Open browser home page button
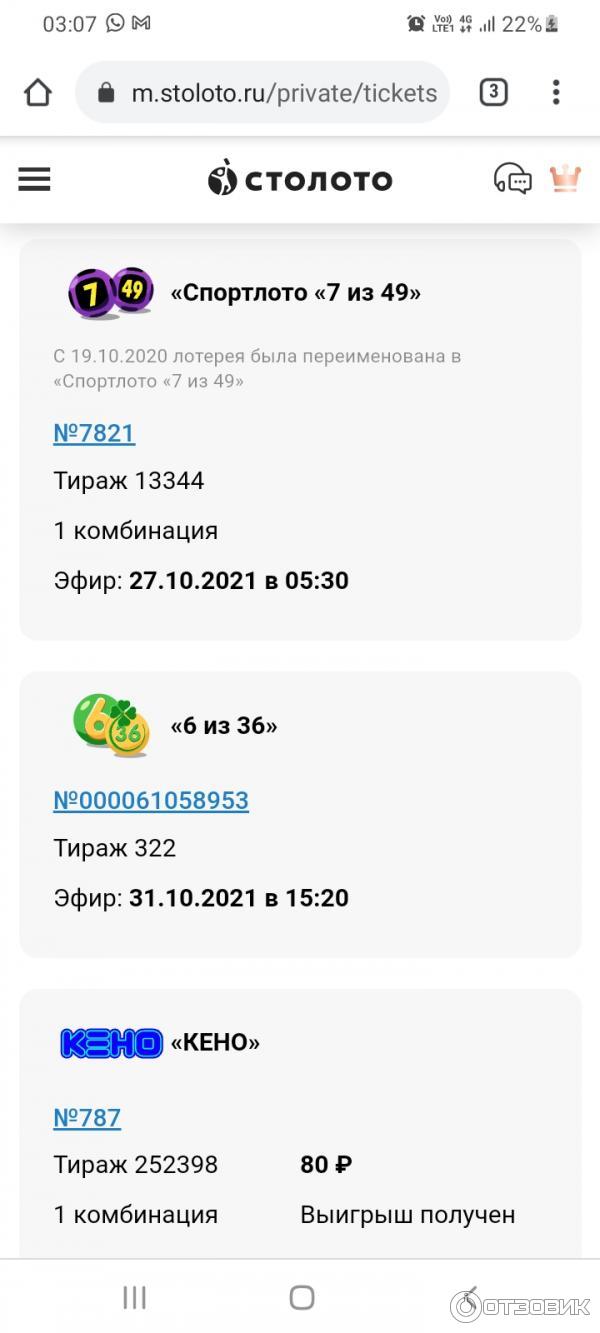 coord(37,93)
